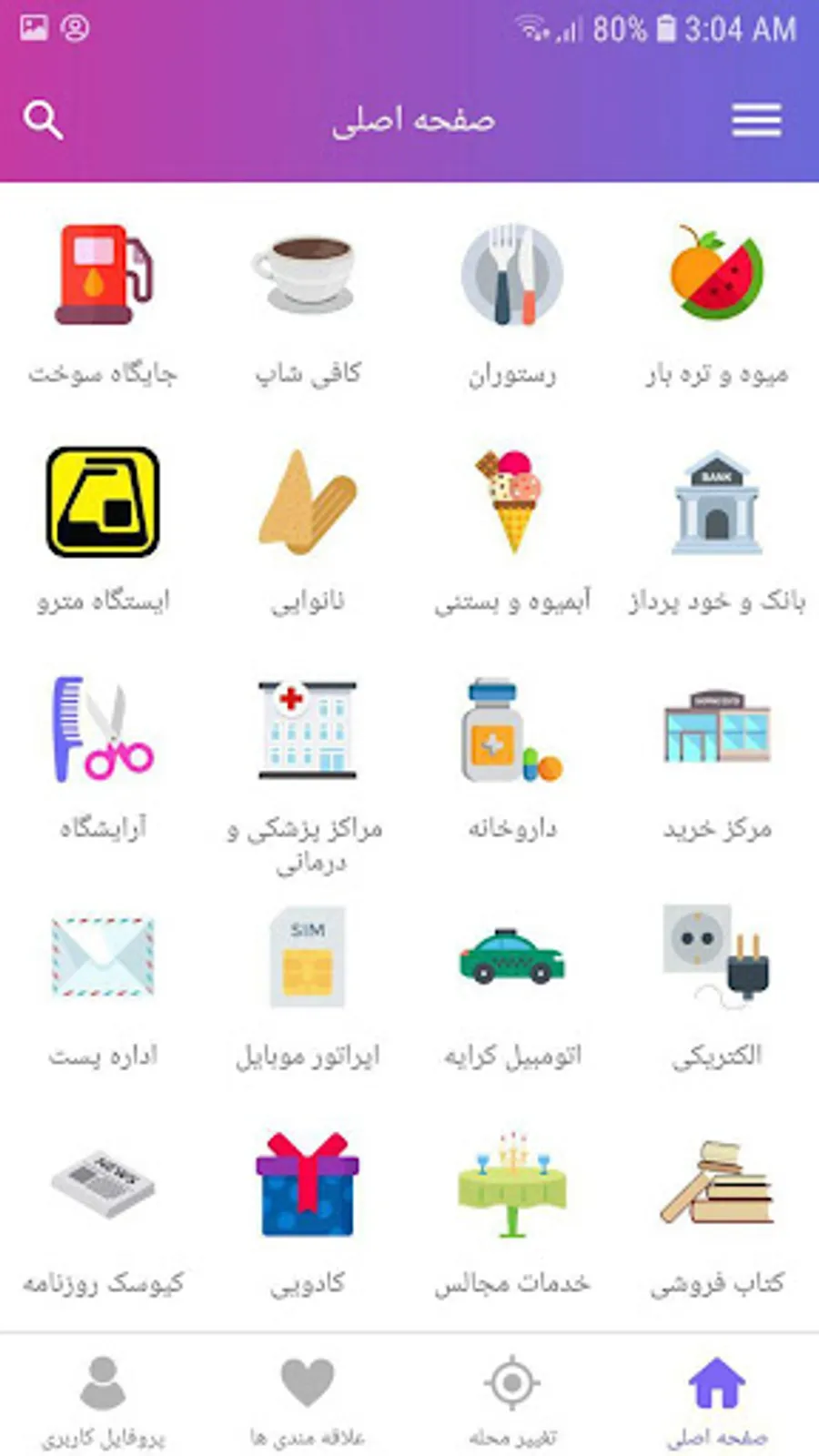Viewport: 819px width, 1456px height.
Task: Switch to the favorites tab (علاقه مندی ها)
Action: (x=308, y=1399)
